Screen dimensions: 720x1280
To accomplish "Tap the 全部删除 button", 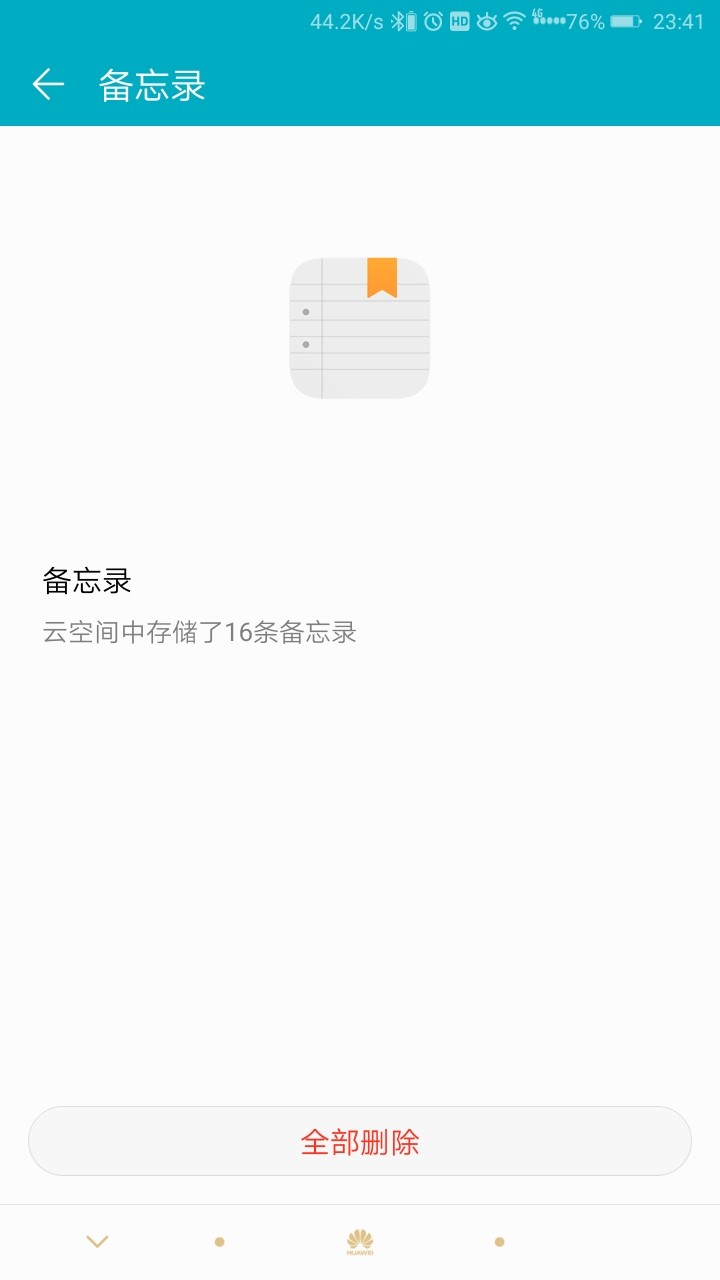I will tap(360, 1141).
